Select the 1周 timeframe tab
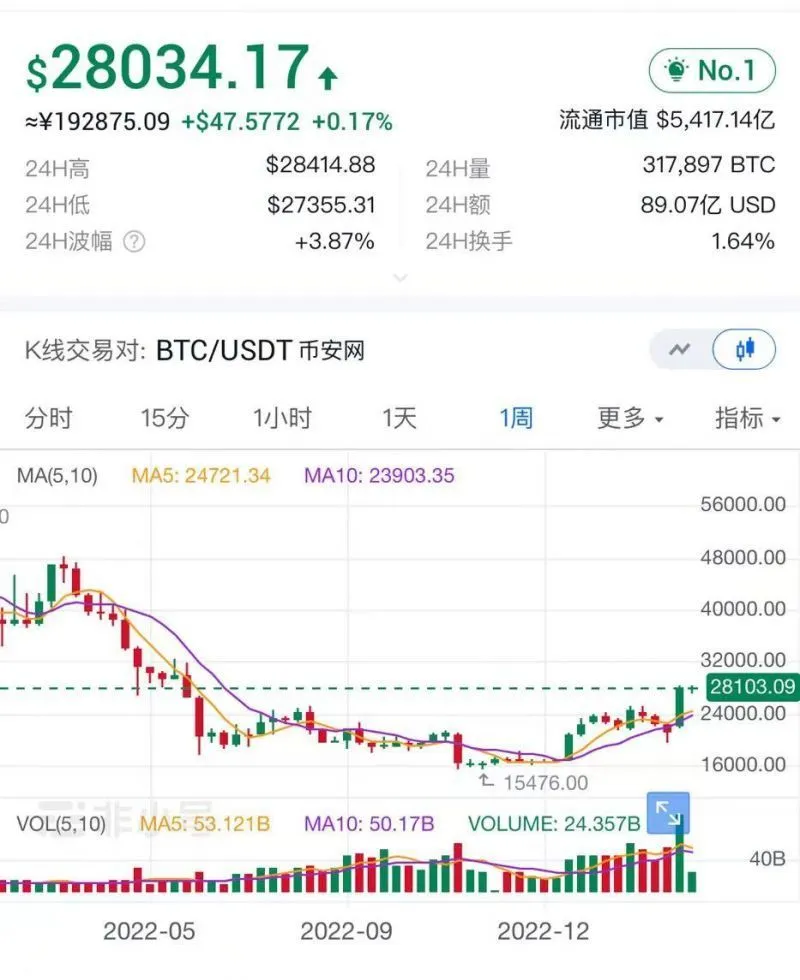Image resolution: width=800 pixels, height=980 pixels. tap(516, 418)
